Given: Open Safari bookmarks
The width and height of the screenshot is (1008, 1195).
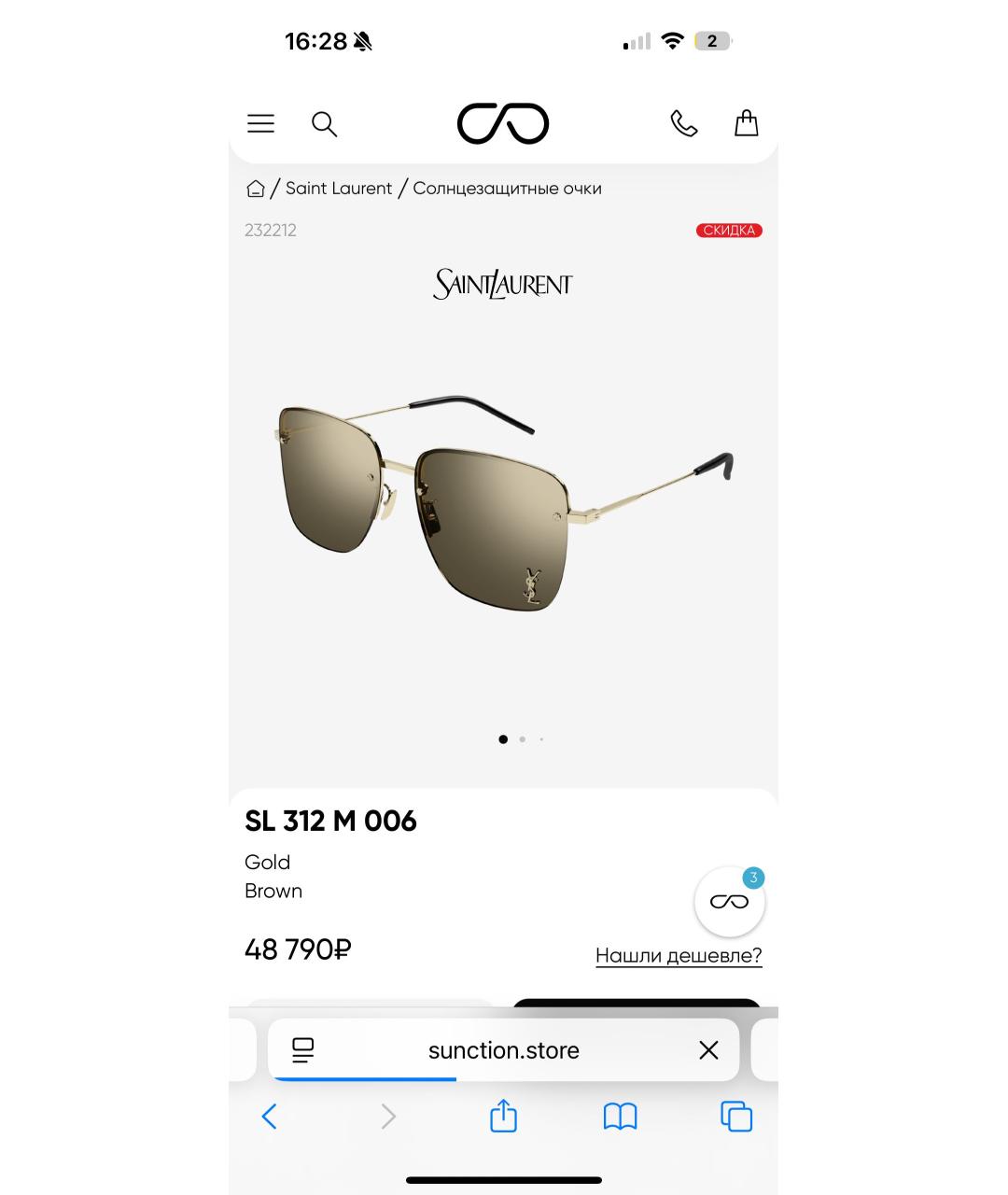Looking at the screenshot, I should 620,1117.
